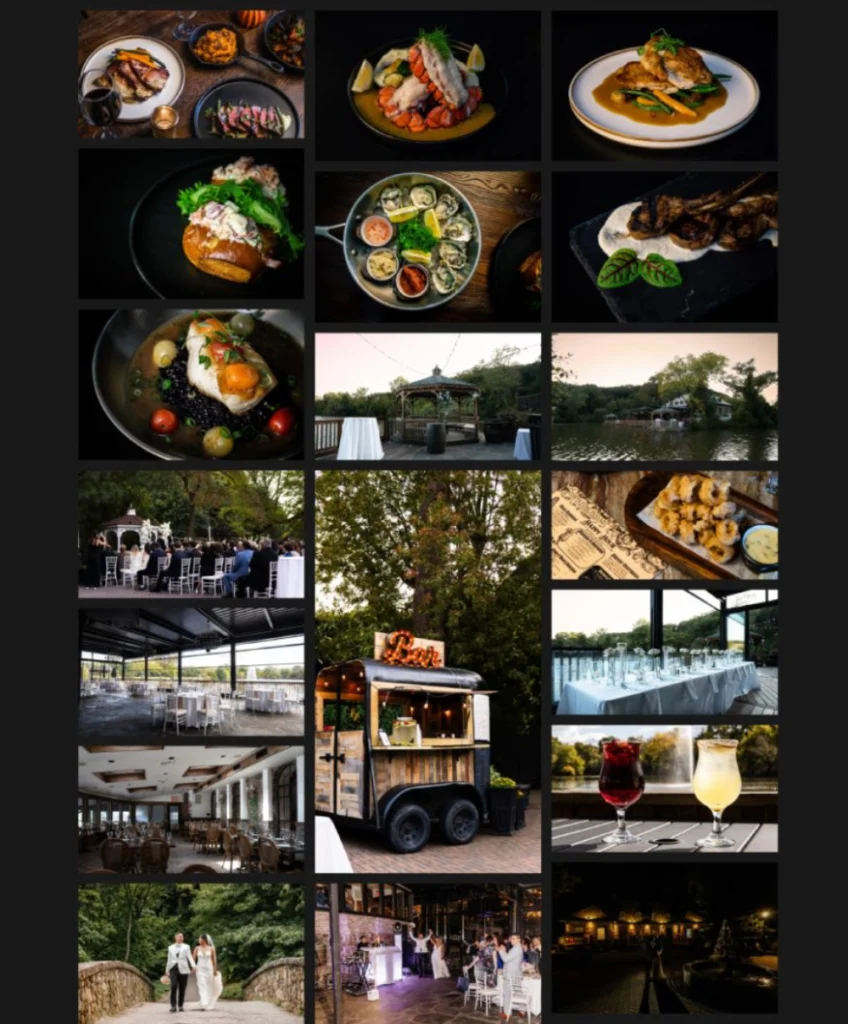View the reception dance party photo
The image size is (848, 1024).
[428, 951]
